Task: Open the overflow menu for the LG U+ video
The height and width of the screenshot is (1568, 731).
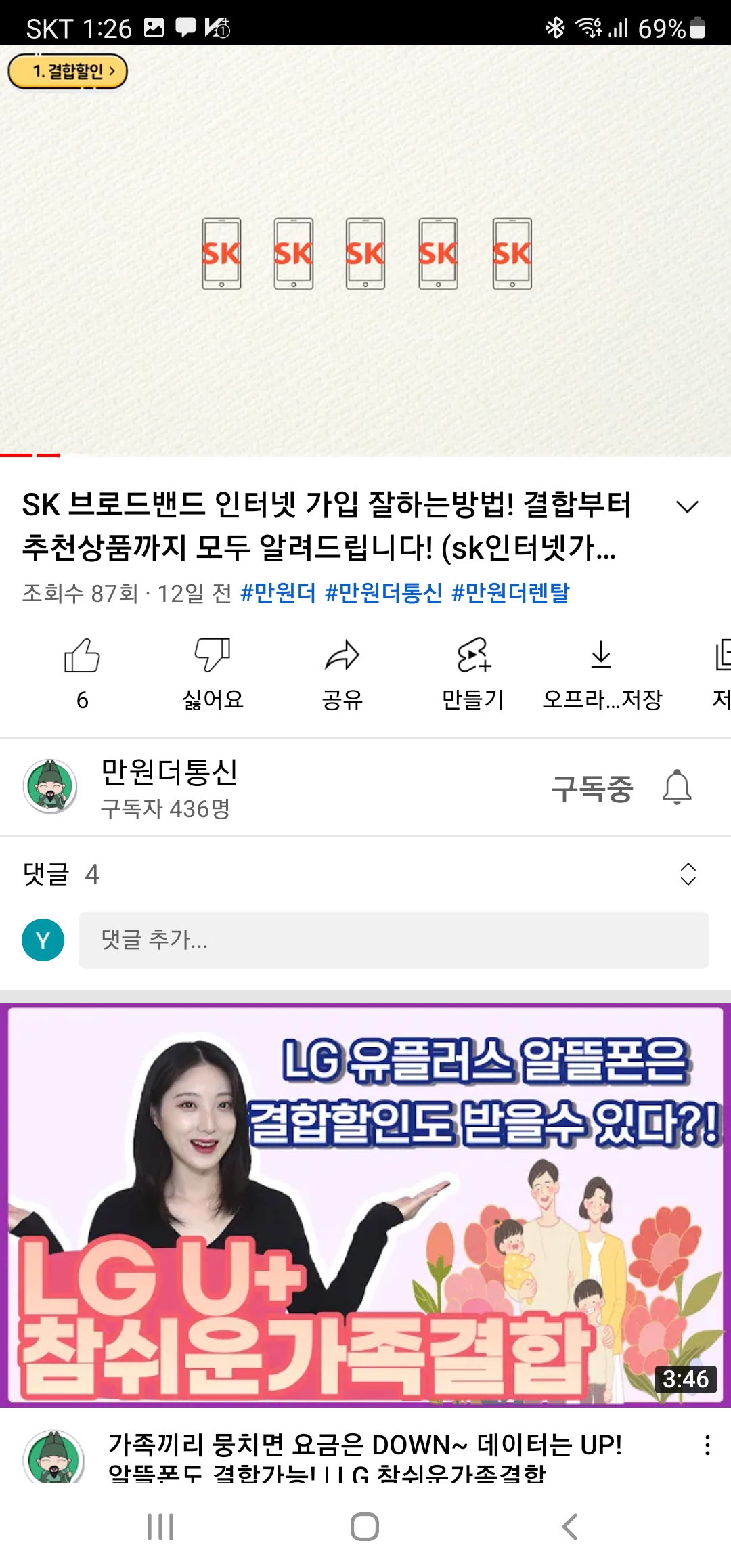Action: point(707,1445)
